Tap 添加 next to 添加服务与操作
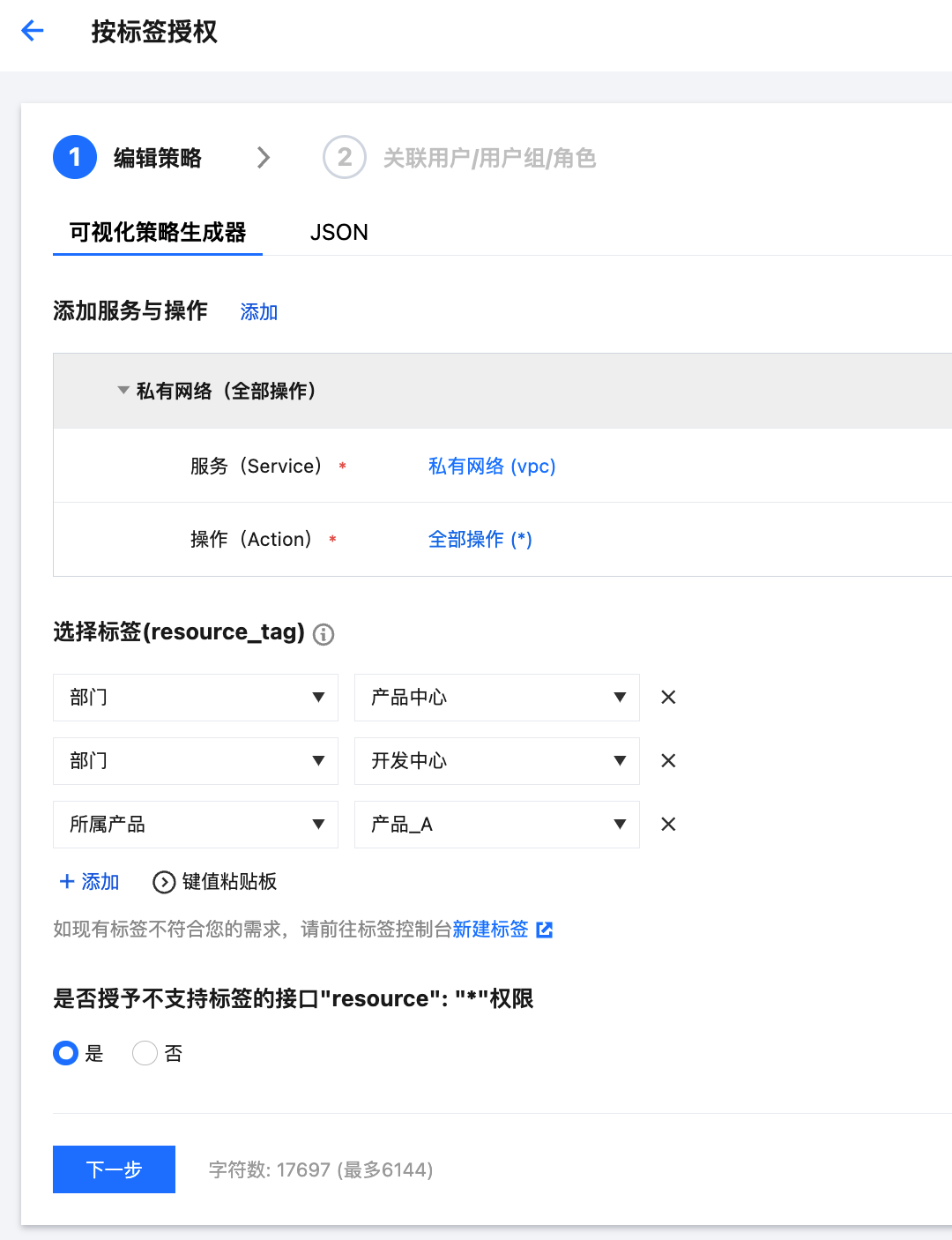 (x=258, y=312)
